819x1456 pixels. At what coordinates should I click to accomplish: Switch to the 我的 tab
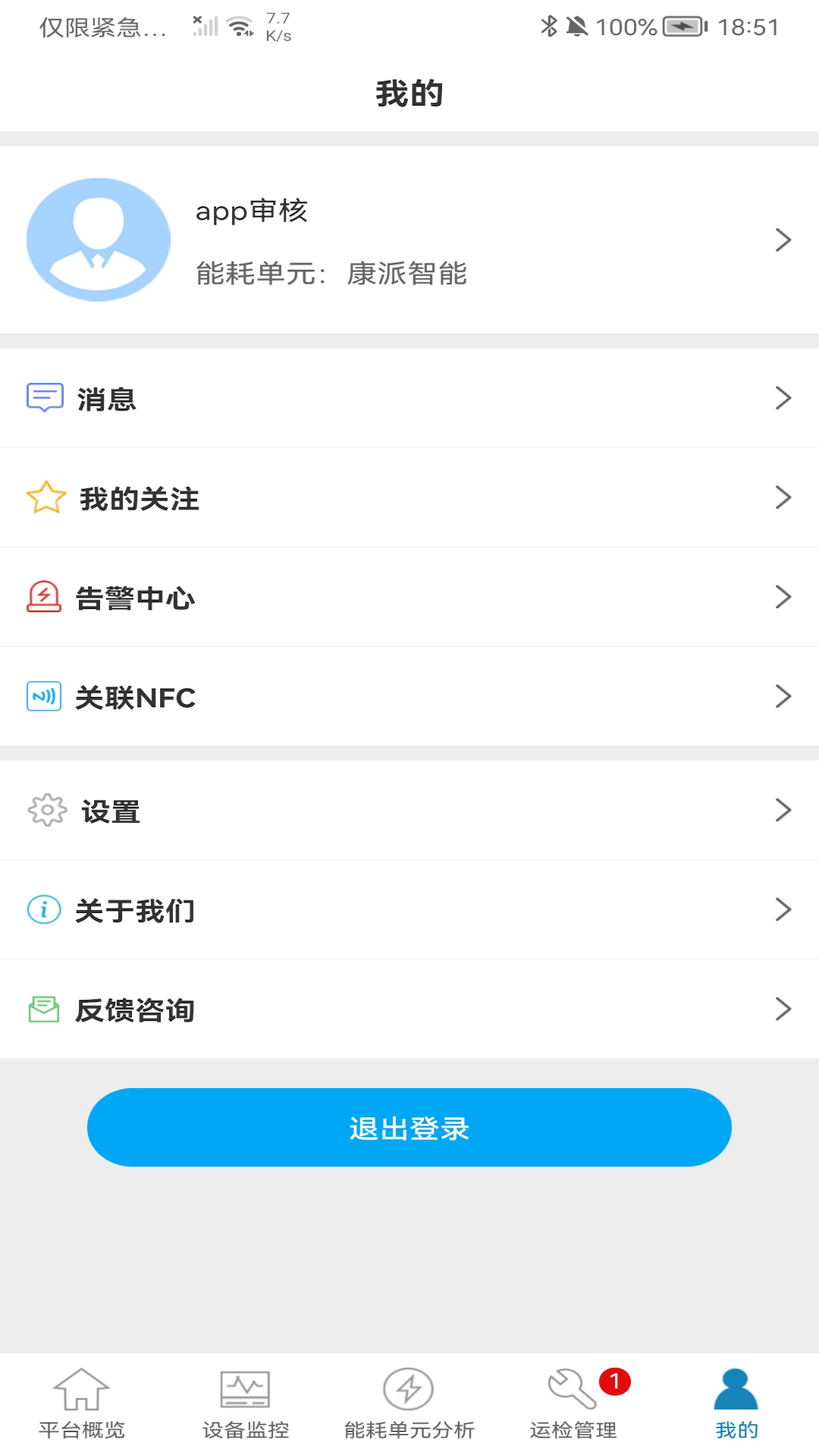(736, 1407)
